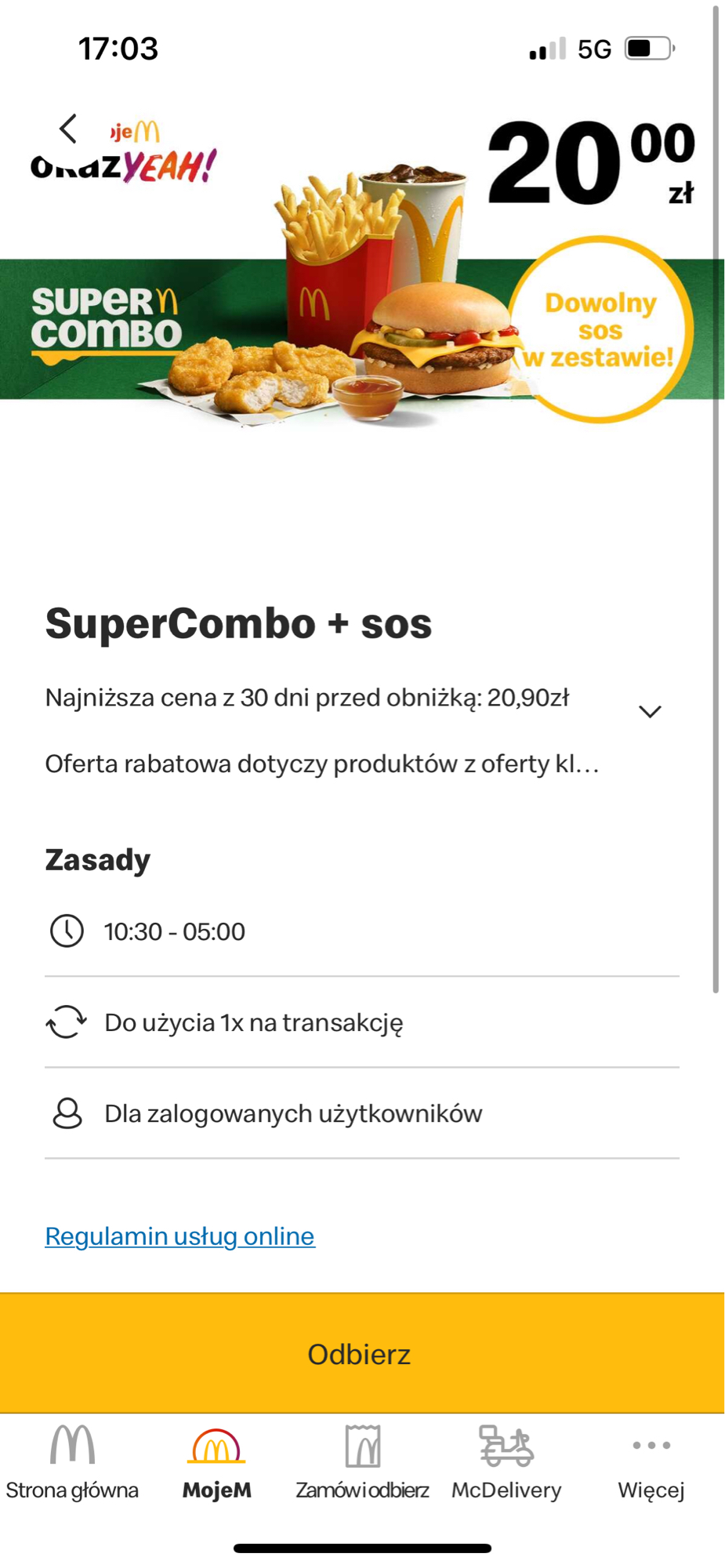
Task: Click the clock icon next to opening hours
Action: (x=67, y=931)
